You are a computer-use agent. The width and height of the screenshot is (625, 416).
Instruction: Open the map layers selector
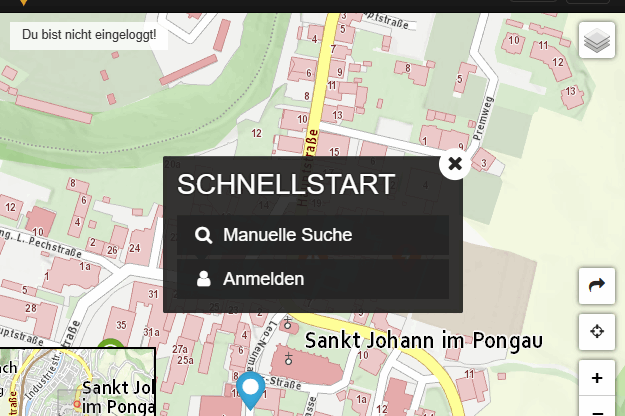pos(597,41)
